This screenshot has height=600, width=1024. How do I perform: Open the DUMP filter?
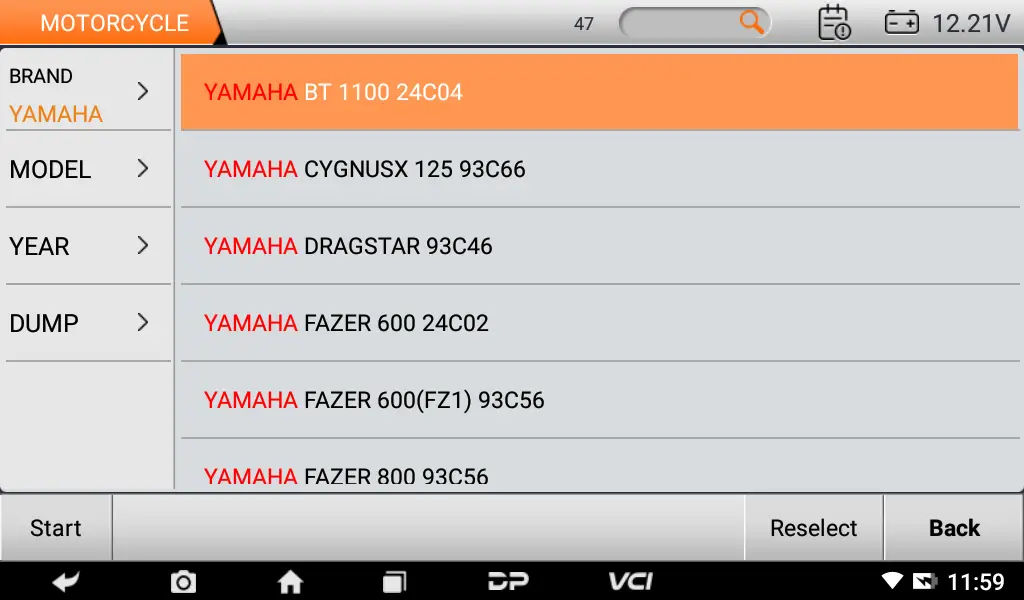tap(87, 323)
